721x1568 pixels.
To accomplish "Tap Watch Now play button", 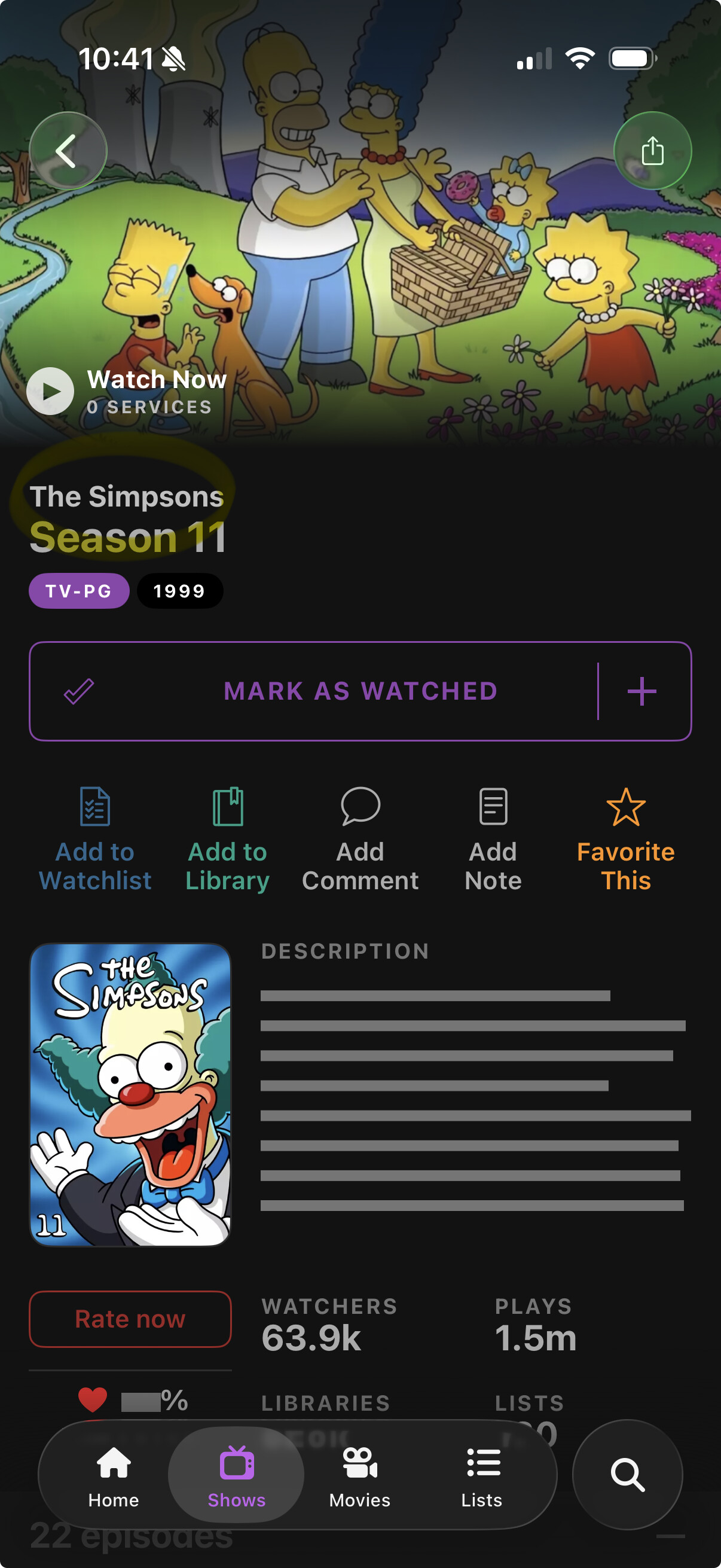I will (x=50, y=391).
